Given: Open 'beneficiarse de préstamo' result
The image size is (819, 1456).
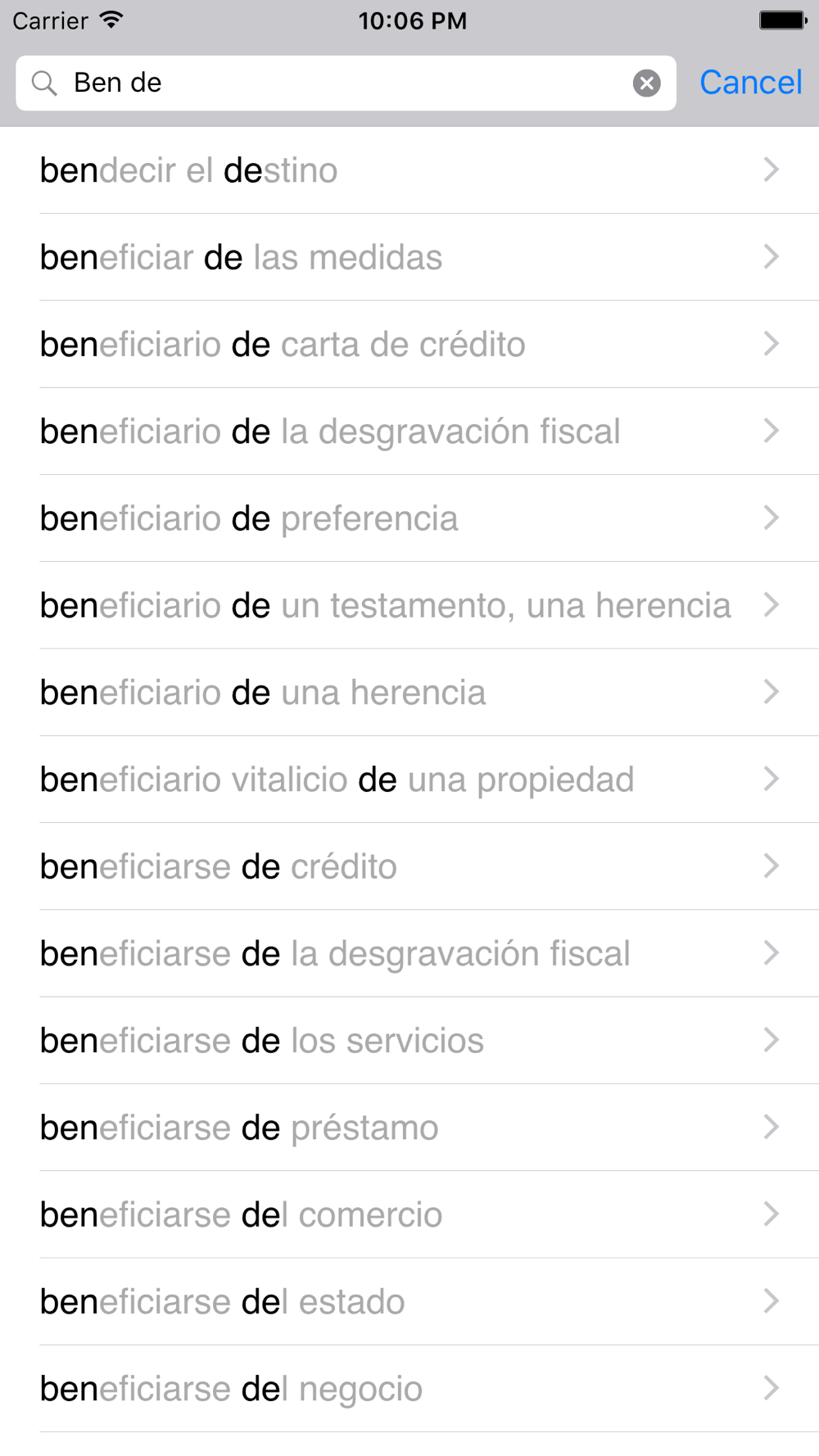Looking at the screenshot, I should [x=409, y=1128].
